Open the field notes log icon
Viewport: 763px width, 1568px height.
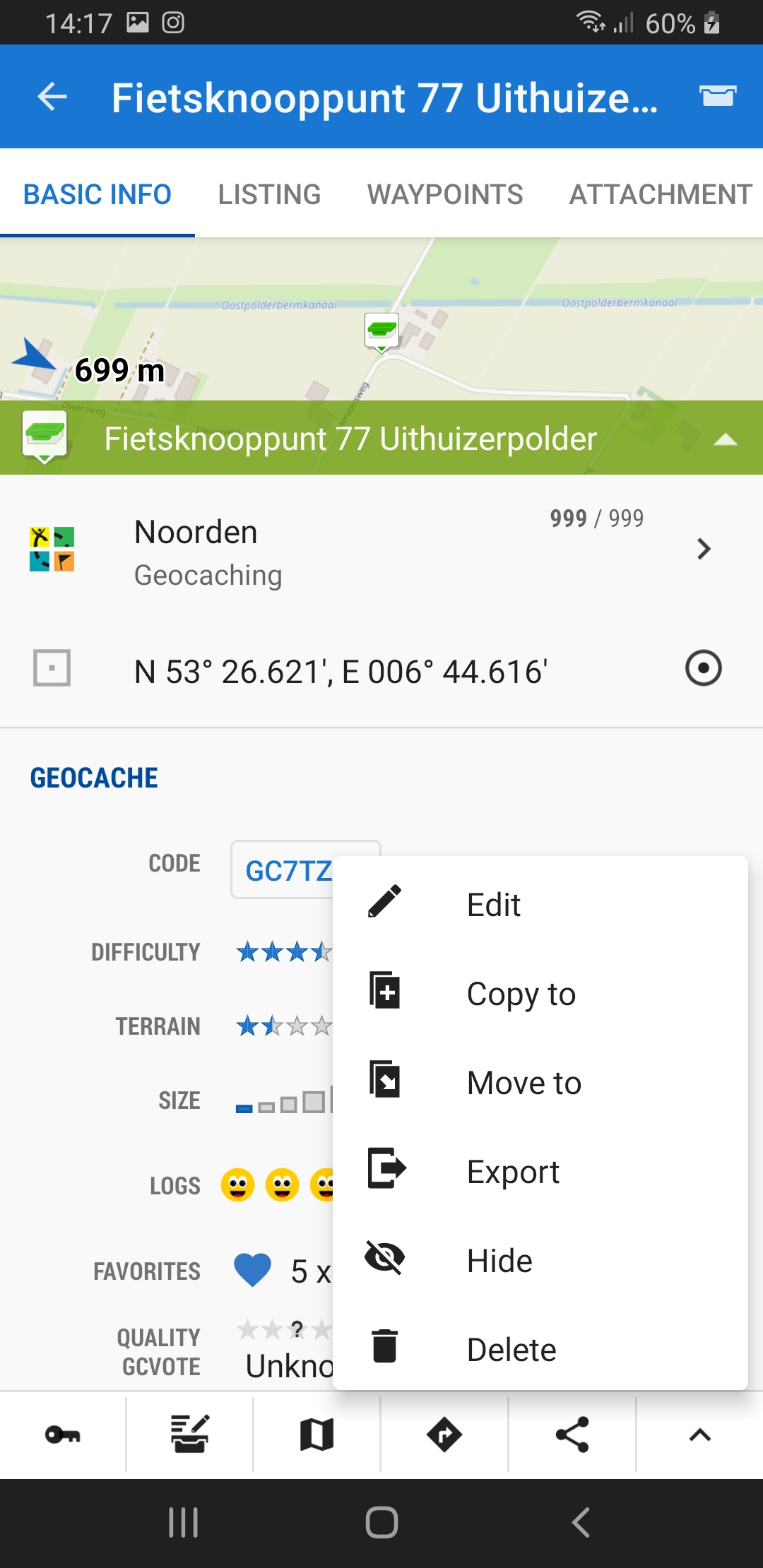(189, 1435)
